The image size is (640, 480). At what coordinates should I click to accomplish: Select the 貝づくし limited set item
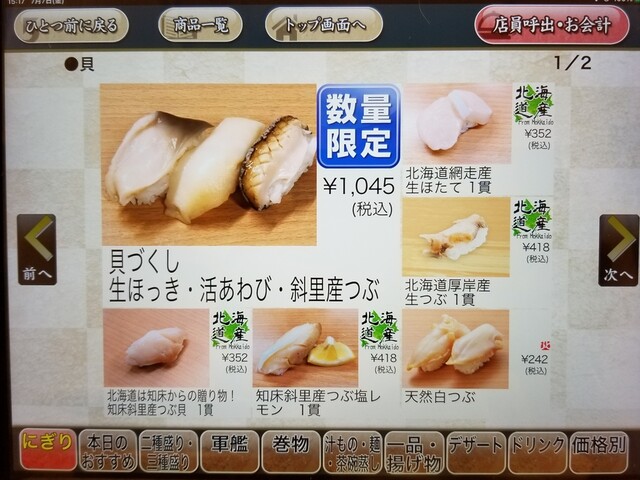point(209,165)
